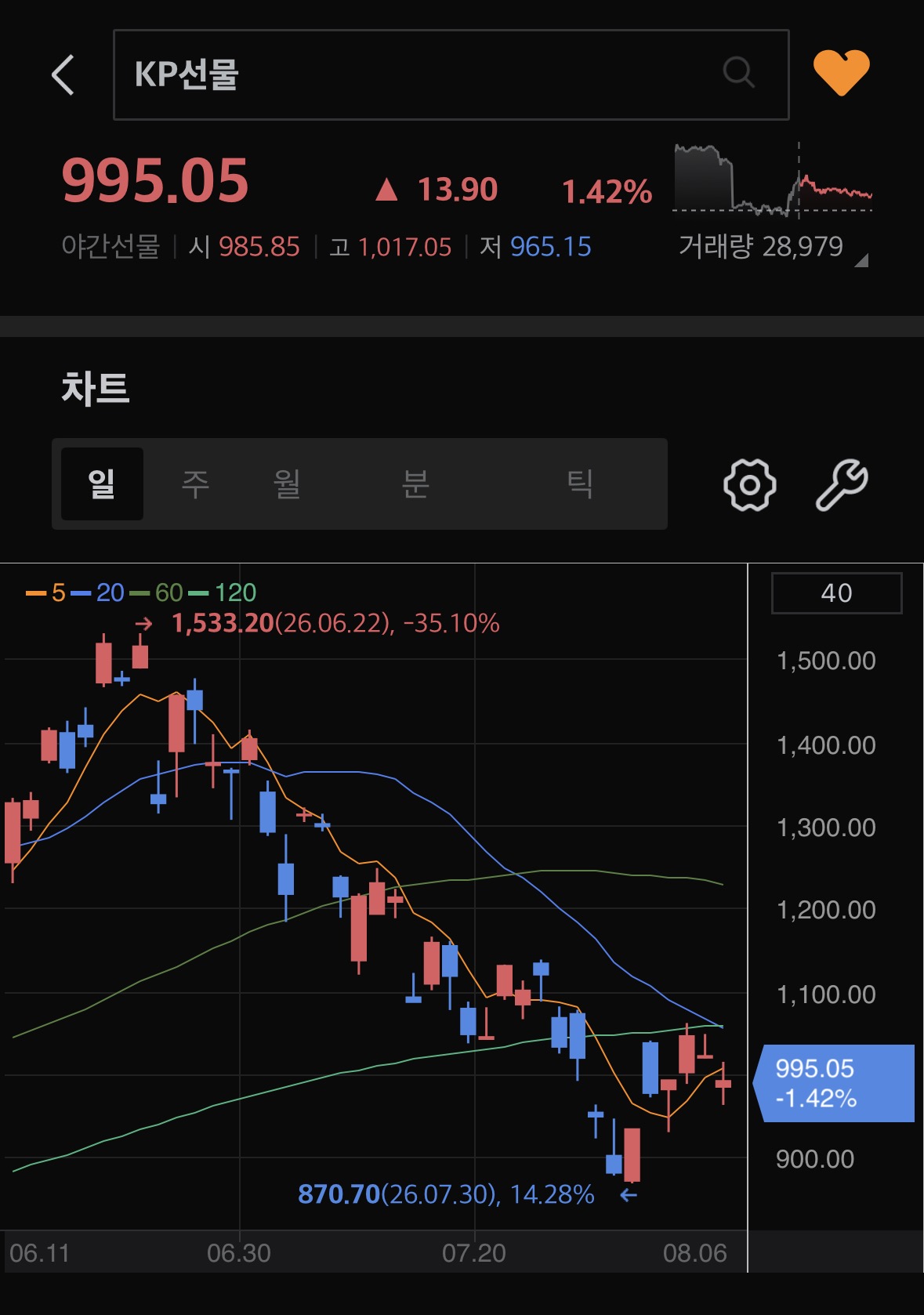The image size is (924, 1315).
Task: Expand the 거래량 details arrow
Action: pos(861,261)
